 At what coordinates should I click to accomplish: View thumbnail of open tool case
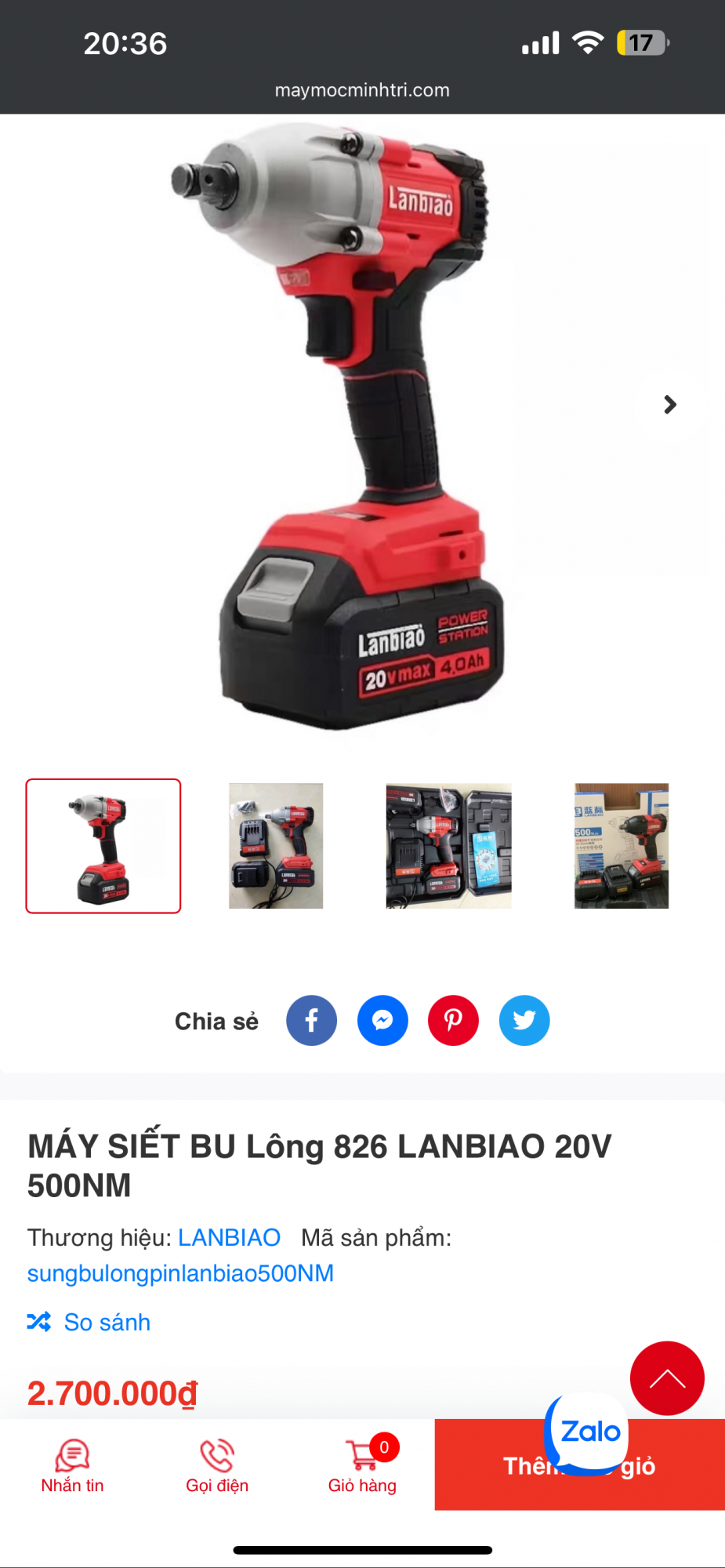point(448,846)
